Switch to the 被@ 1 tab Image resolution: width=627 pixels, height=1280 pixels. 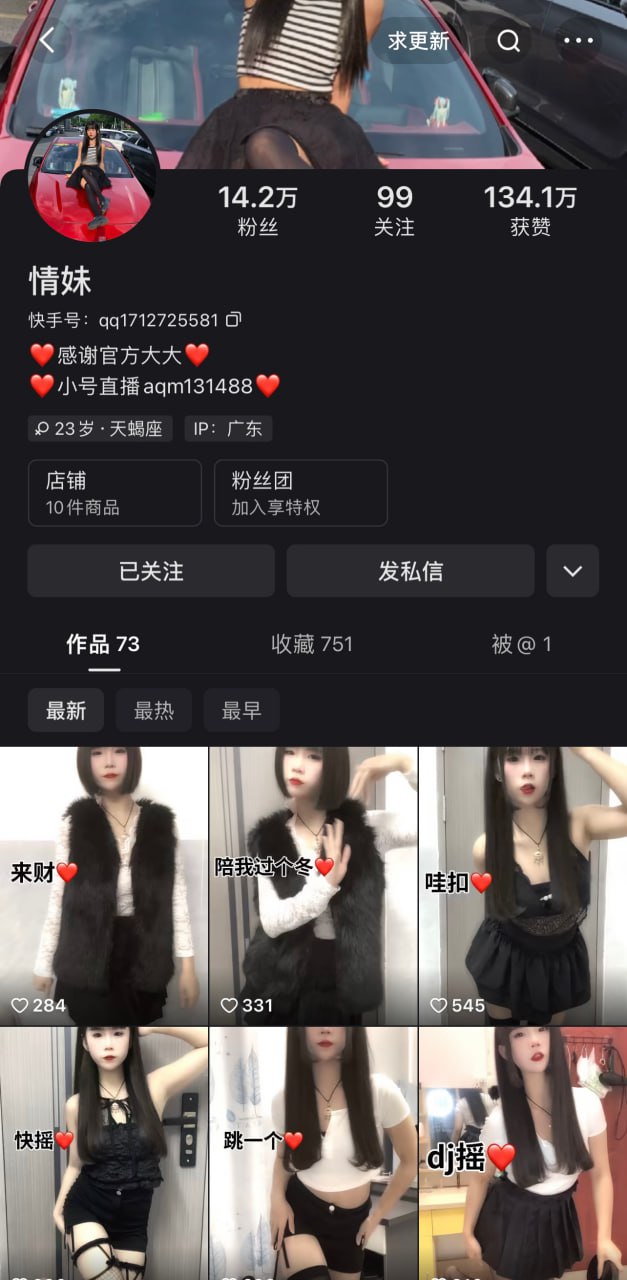(521, 645)
